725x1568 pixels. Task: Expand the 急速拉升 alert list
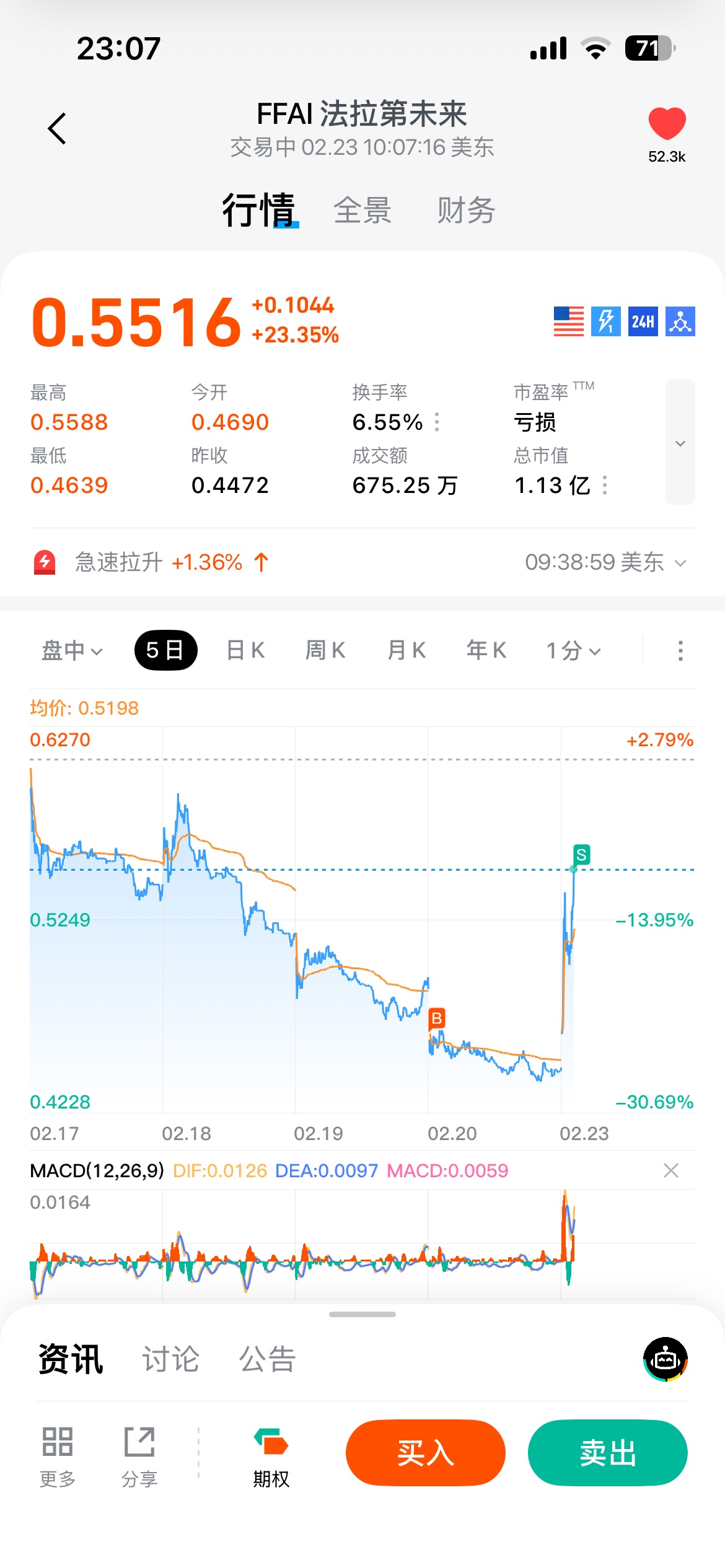pos(680,563)
